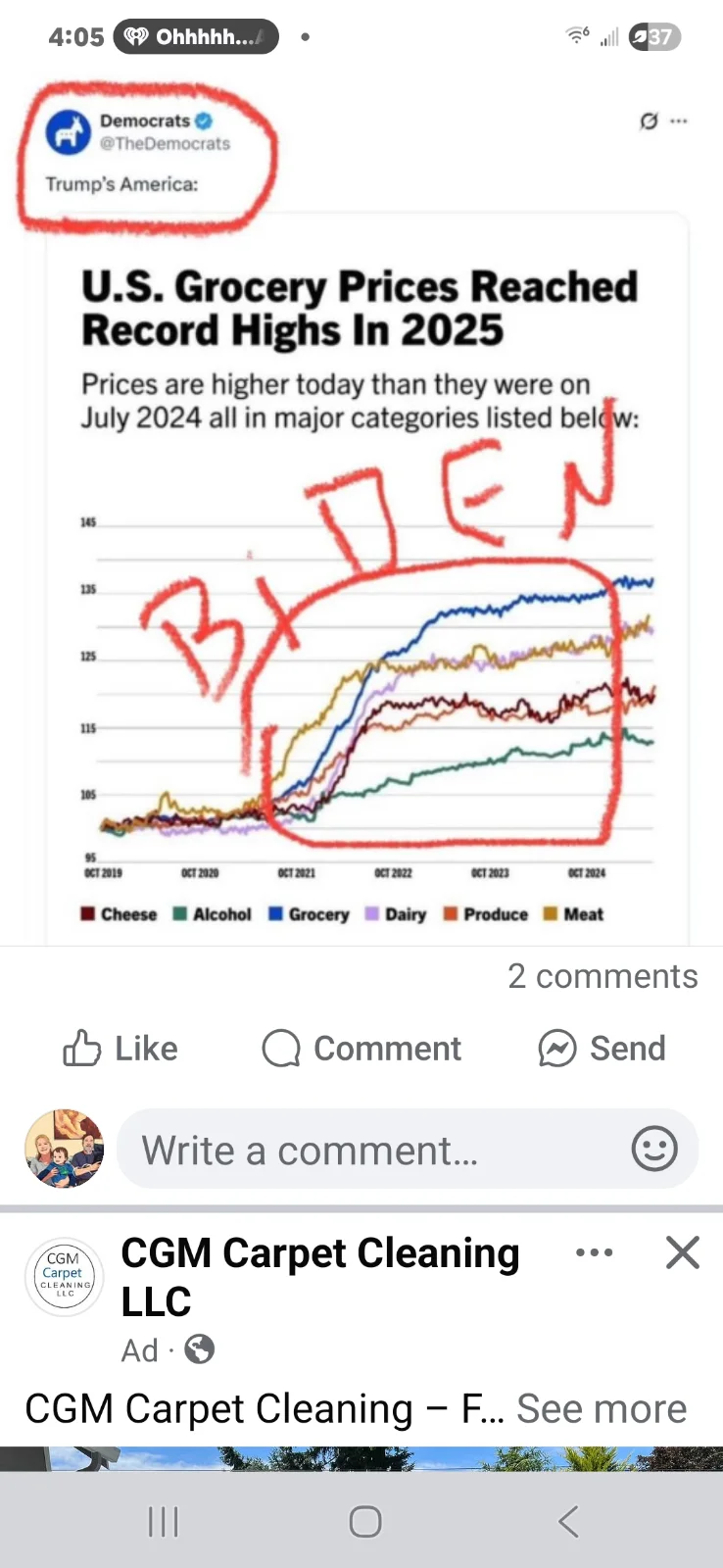
Task: Open the emoji picker in comment box
Action: coord(654,1149)
